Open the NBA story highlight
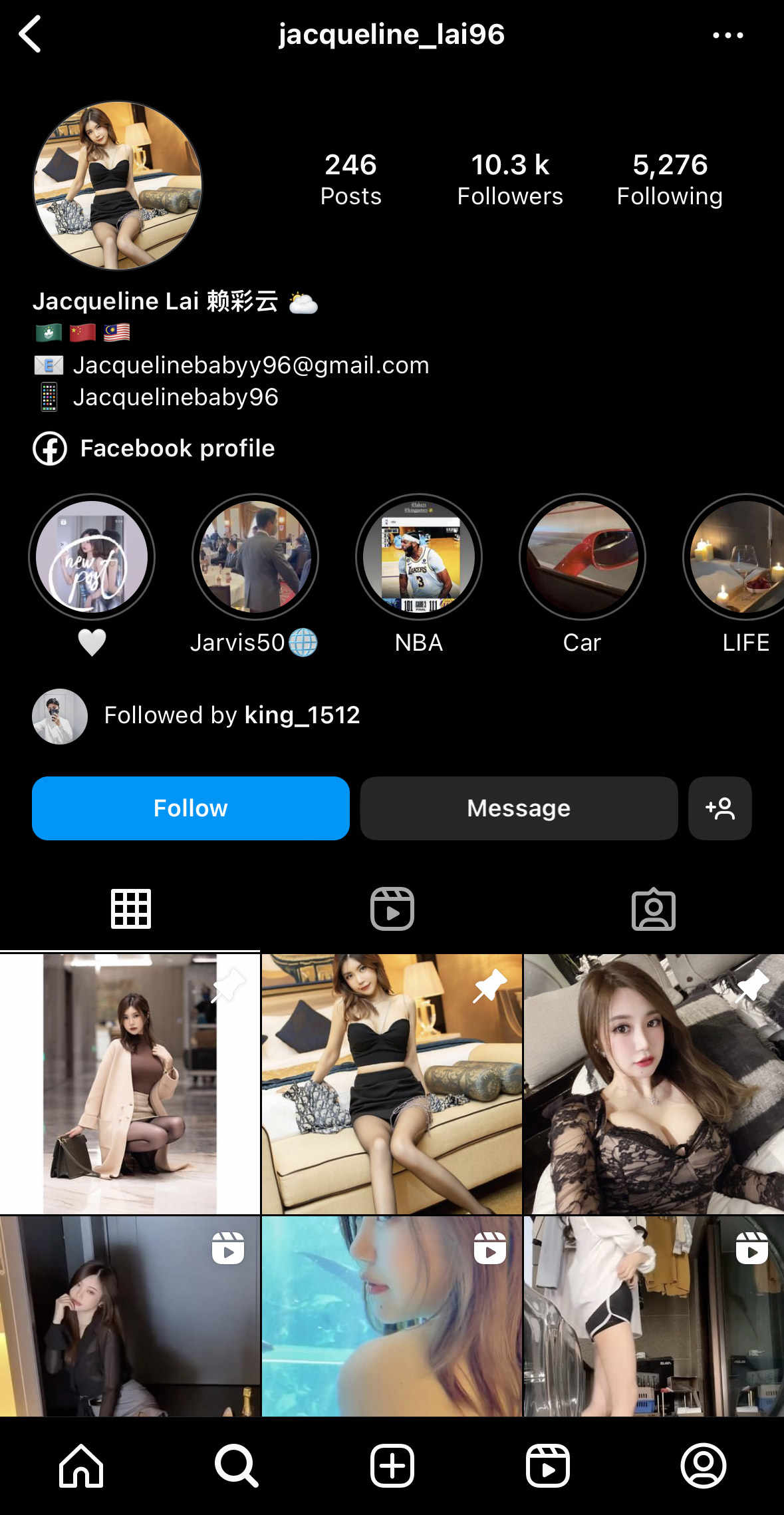 (419, 556)
